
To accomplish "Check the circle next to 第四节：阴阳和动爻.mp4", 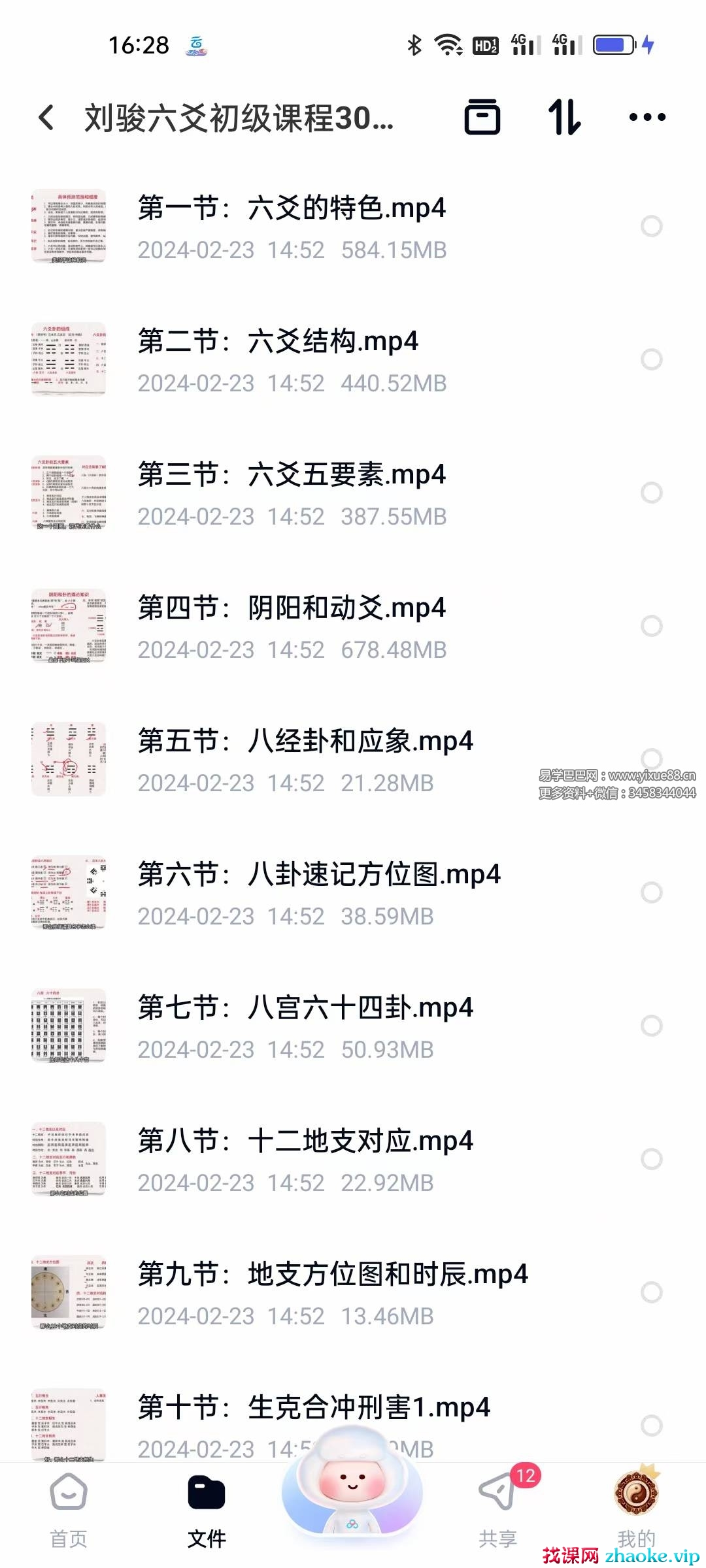I will pyautogui.click(x=651, y=626).
